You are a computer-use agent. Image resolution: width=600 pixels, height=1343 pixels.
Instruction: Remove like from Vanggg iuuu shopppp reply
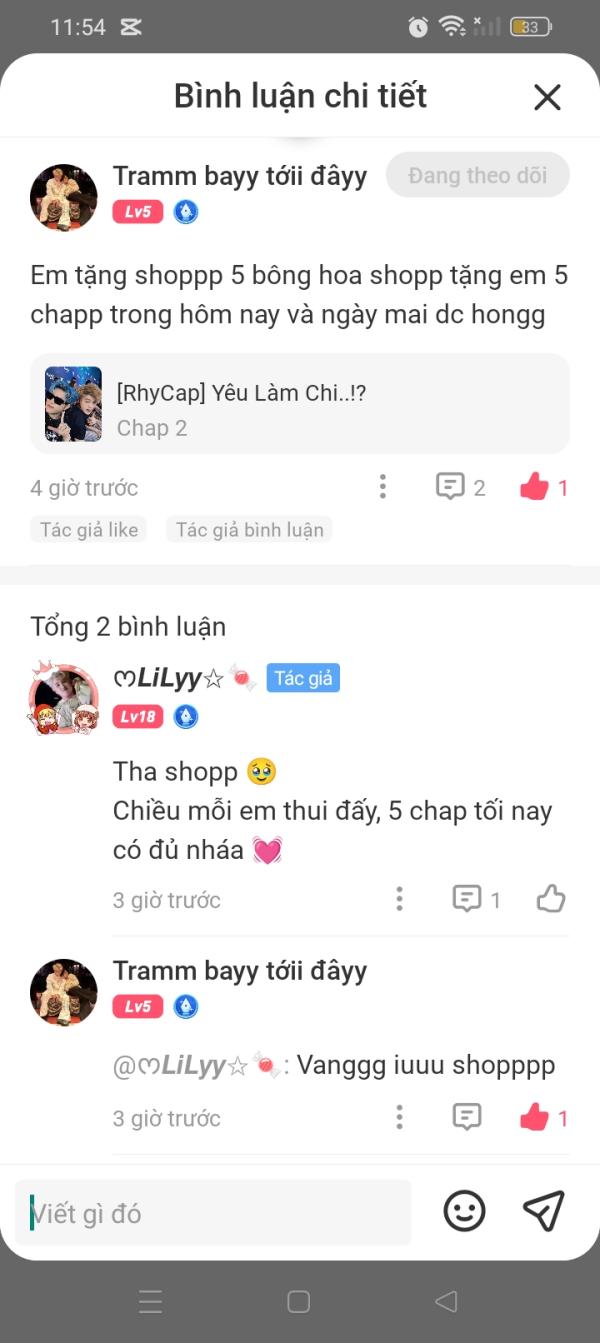(x=535, y=1117)
